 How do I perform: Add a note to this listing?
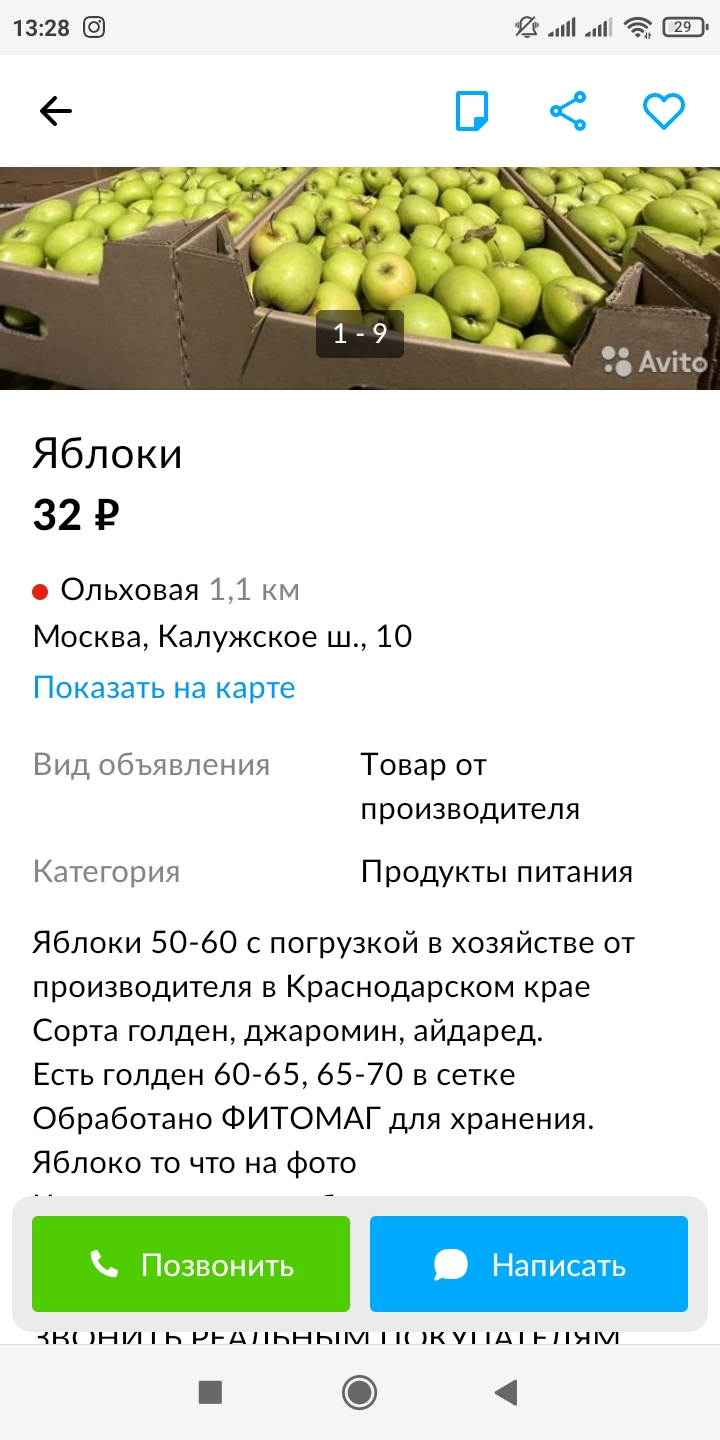coord(472,111)
